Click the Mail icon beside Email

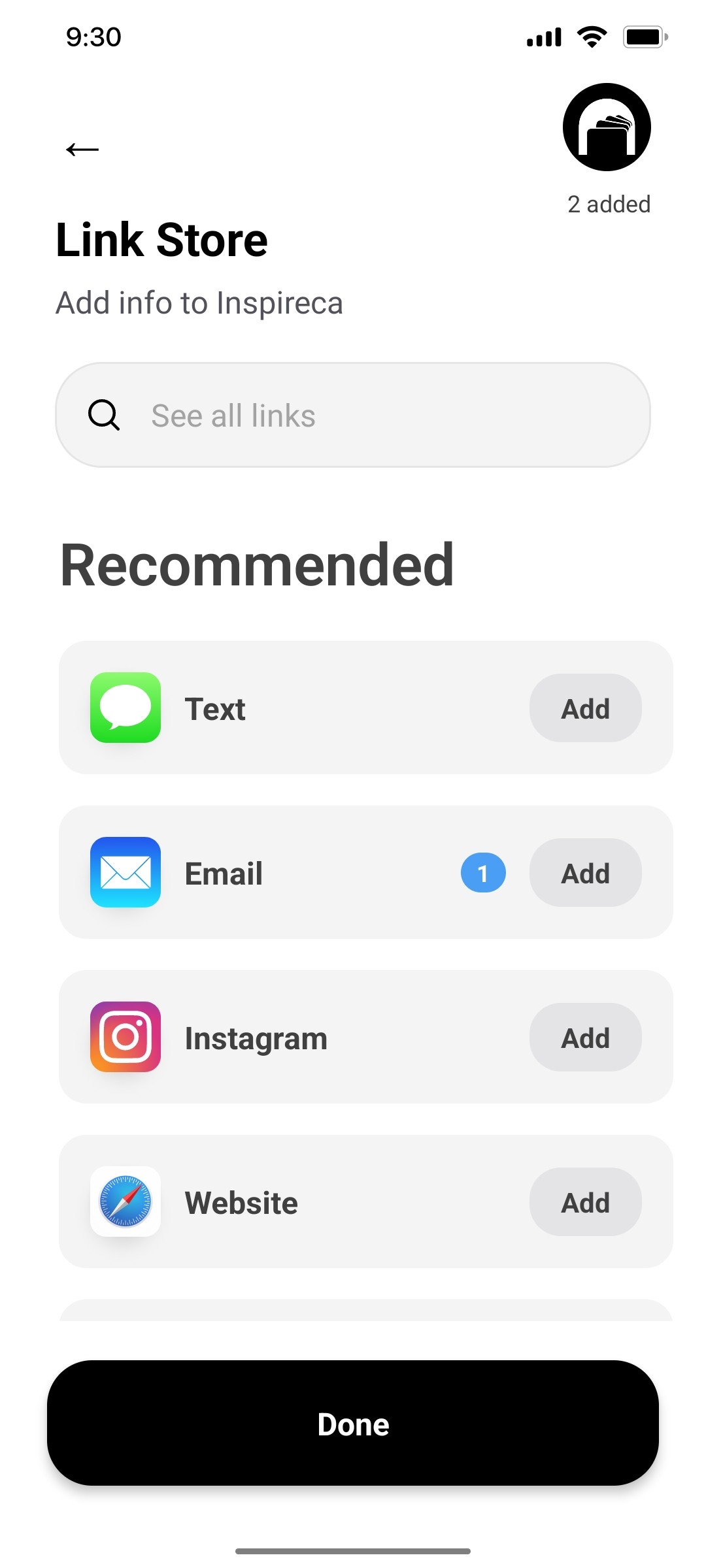tap(125, 873)
